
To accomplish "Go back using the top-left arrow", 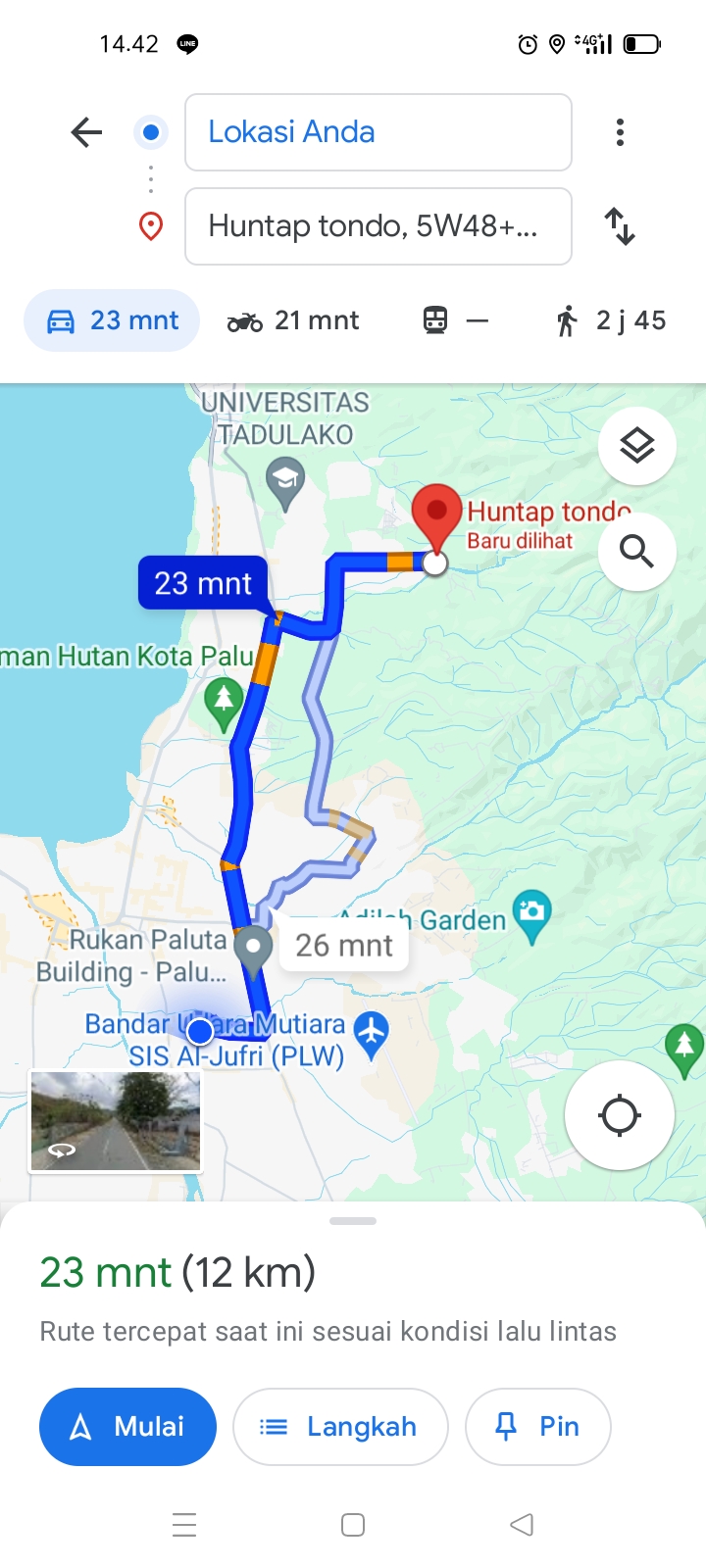I will click(86, 132).
